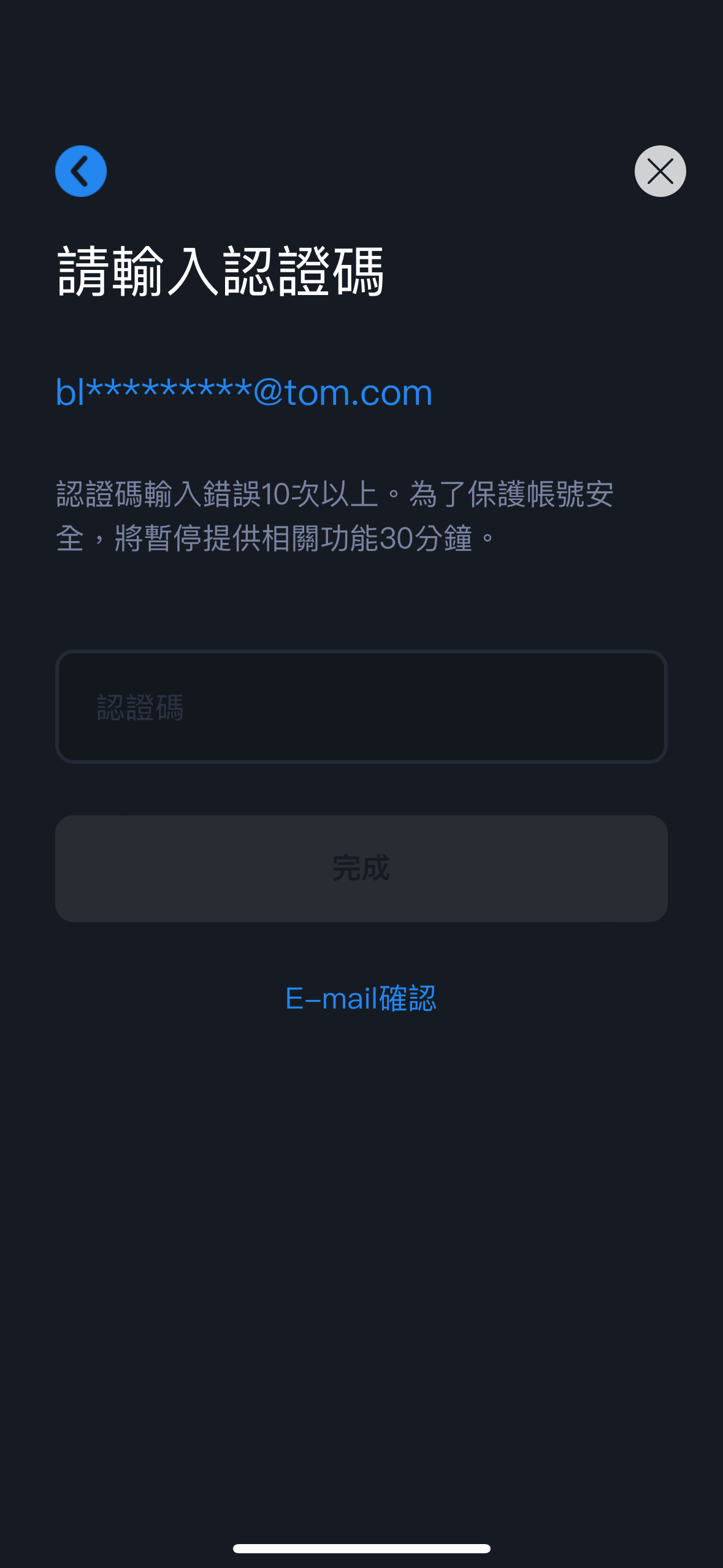Close the verification code screen
The image size is (723, 1568).
tap(660, 171)
